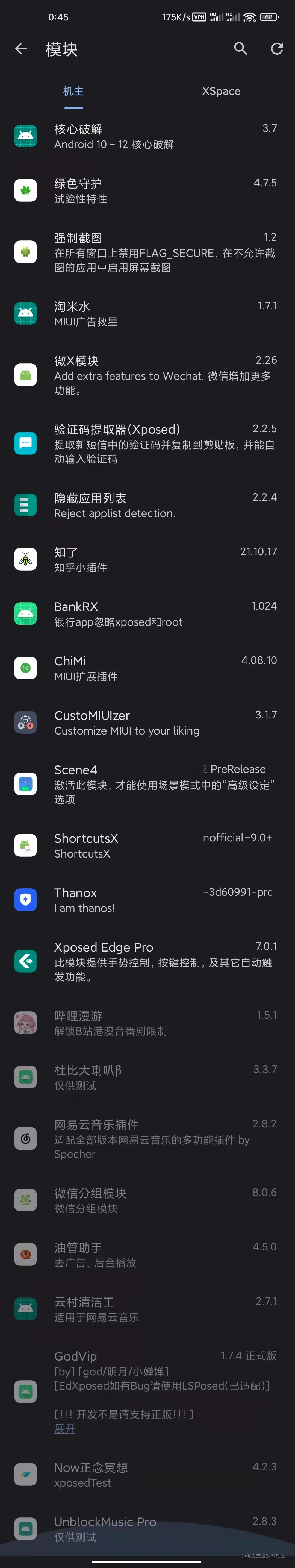Select the 验证码提取器(Xposed) module
Viewport: 295px width, 1568px height.
click(x=146, y=443)
